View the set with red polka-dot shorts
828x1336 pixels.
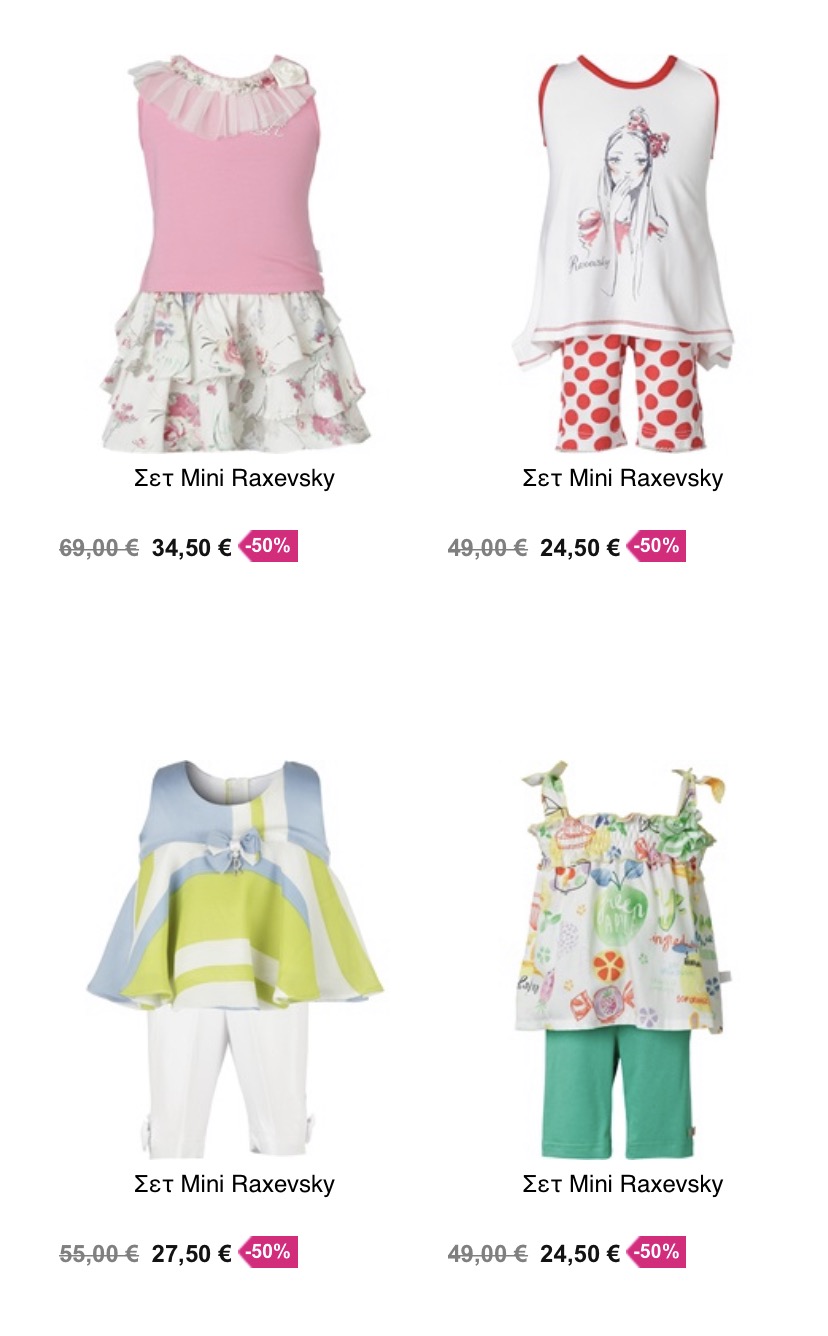[622, 260]
